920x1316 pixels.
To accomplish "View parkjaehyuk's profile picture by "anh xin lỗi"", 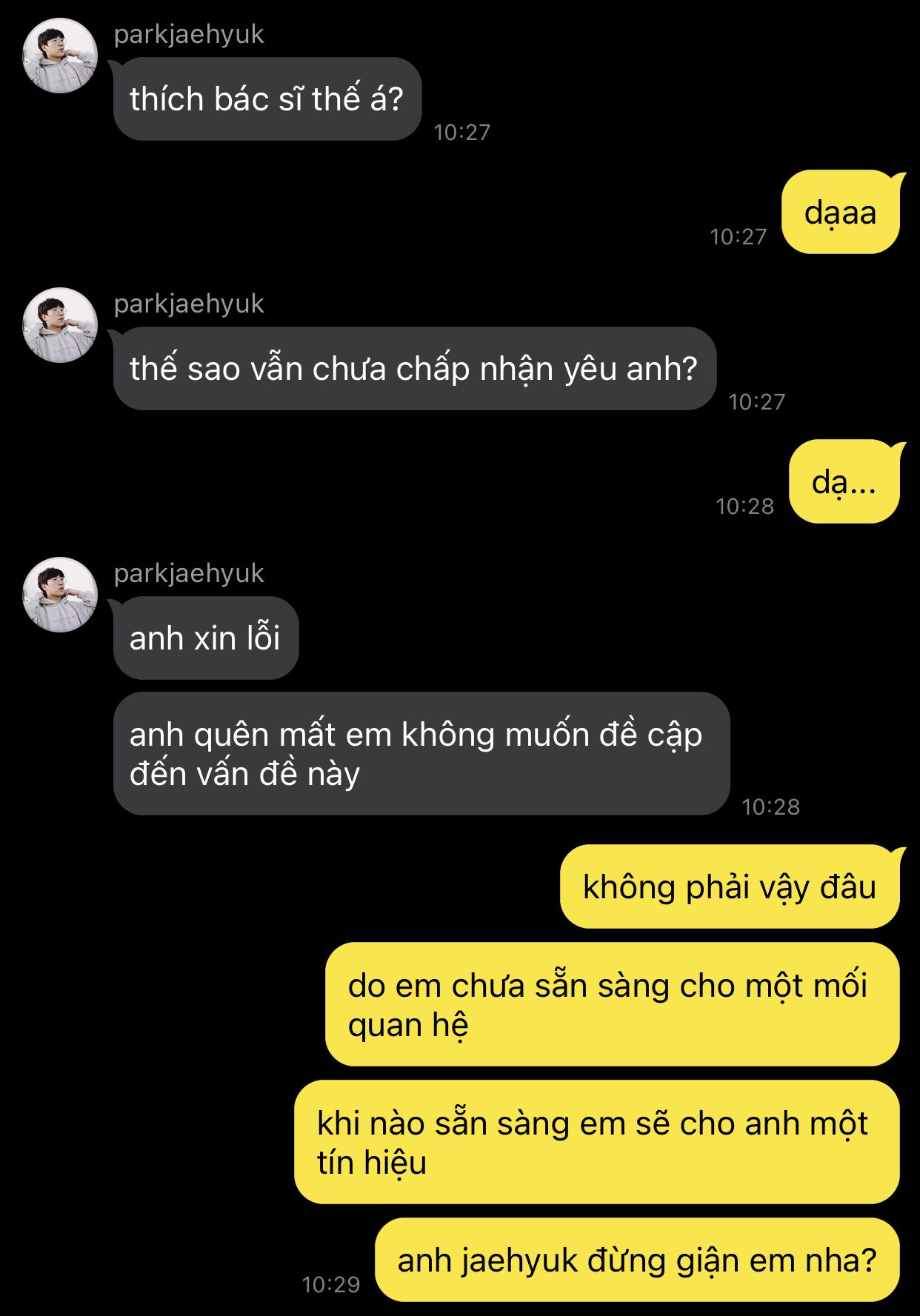I will click(60, 595).
